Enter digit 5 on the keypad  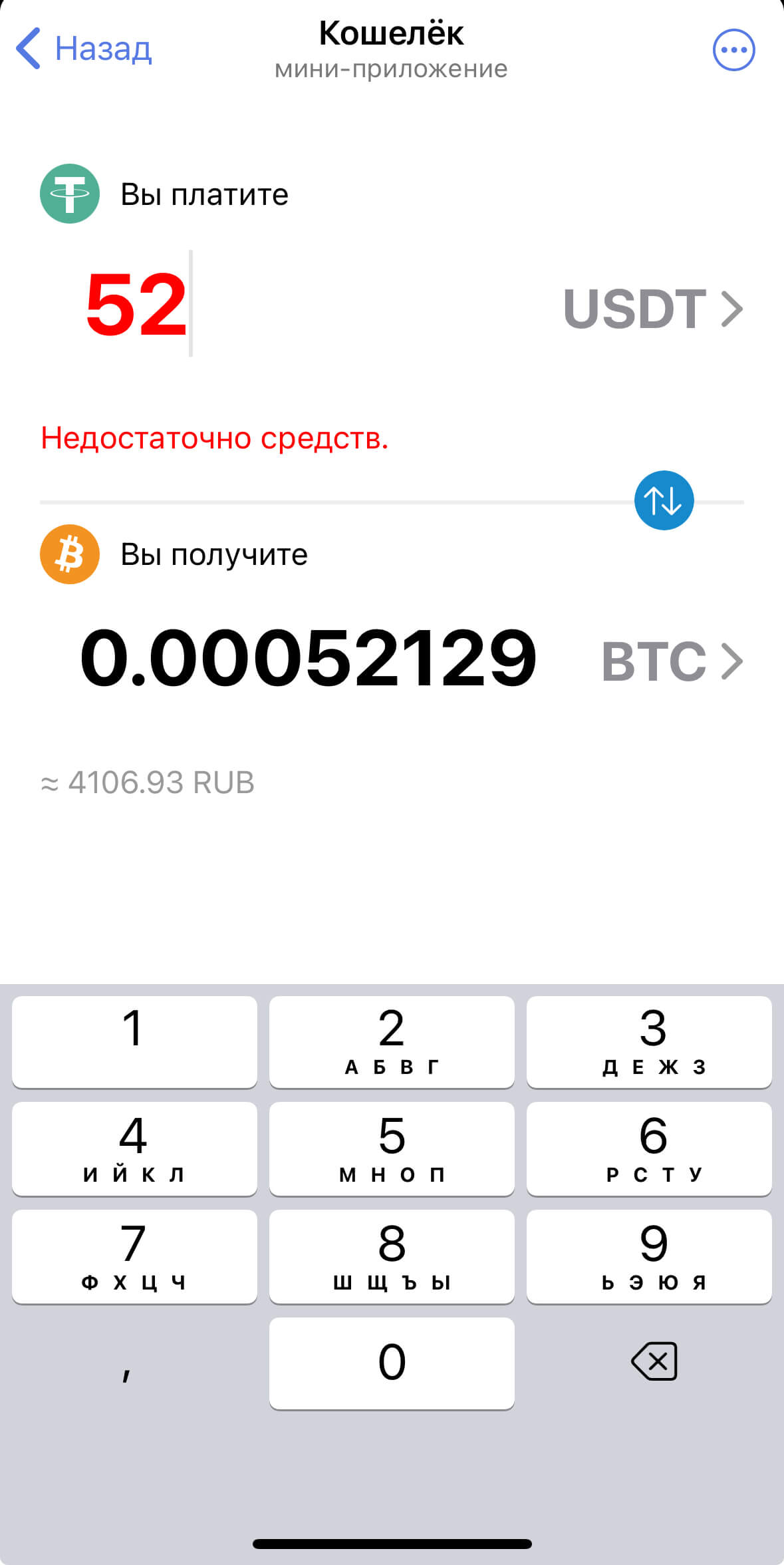coord(392,1148)
